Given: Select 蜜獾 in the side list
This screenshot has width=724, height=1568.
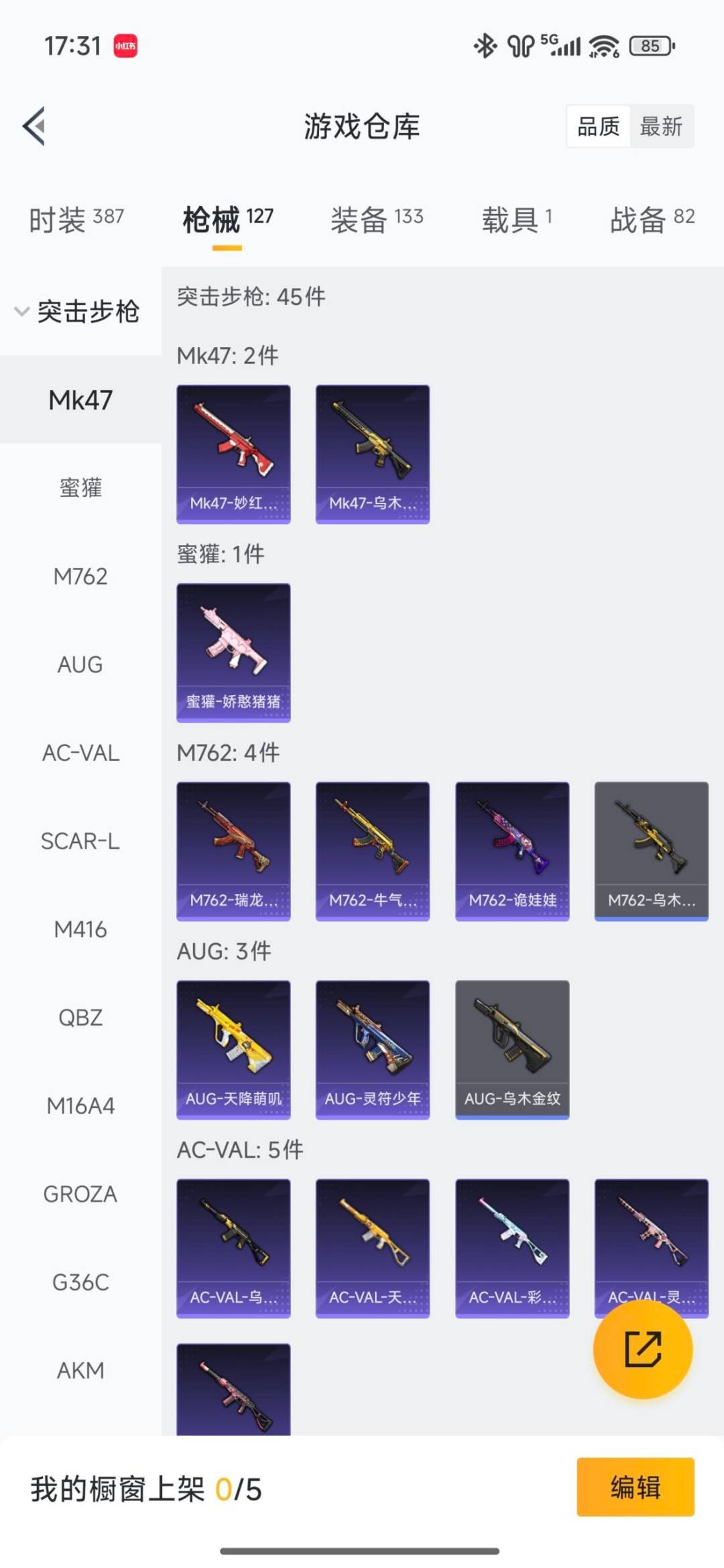Looking at the screenshot, I should pyautogui.click(x=80, y=487).
